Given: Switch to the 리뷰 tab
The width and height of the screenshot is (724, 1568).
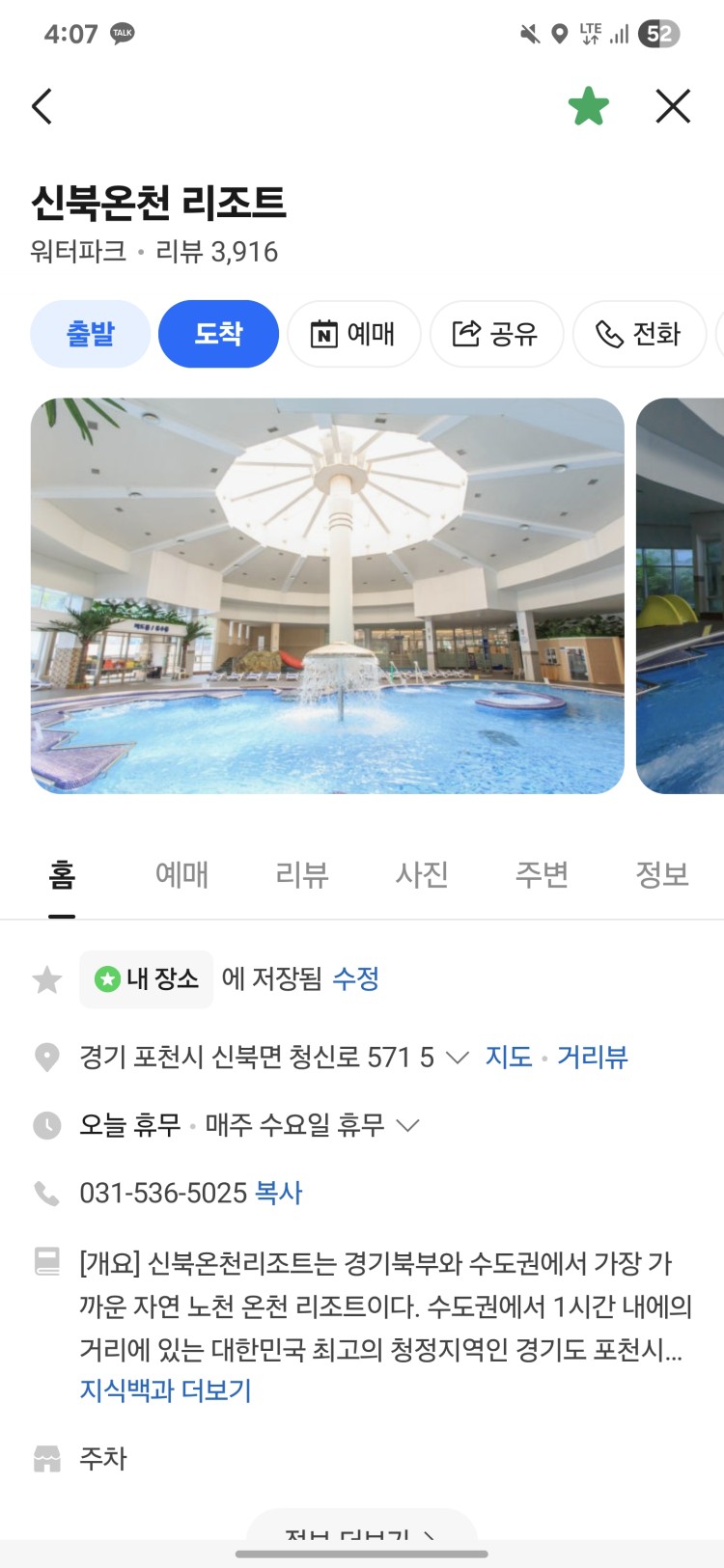Looking at the screenshot, I should [x=302, y=874].
